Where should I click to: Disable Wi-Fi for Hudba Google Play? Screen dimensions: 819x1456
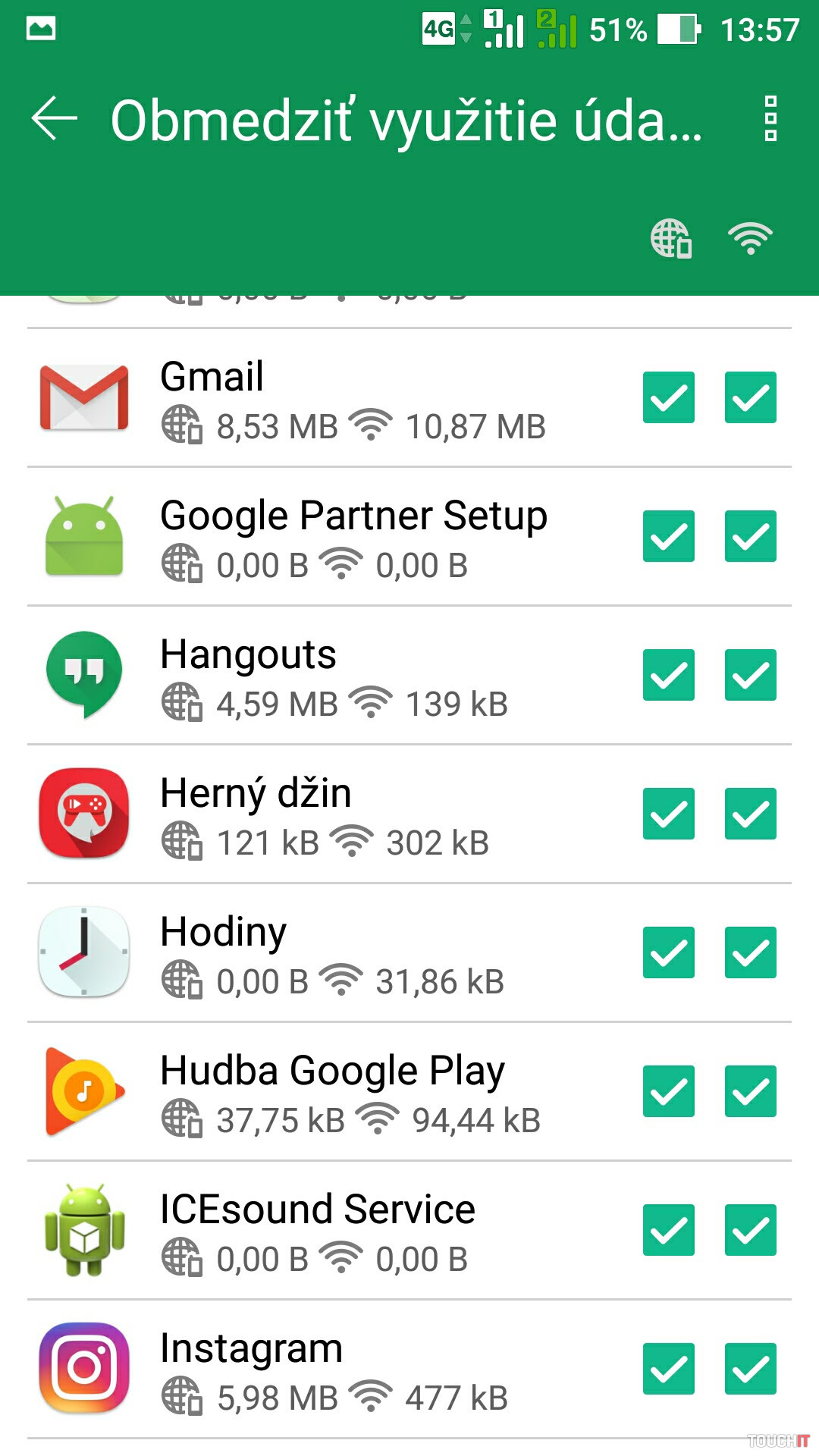point(750,1091)
